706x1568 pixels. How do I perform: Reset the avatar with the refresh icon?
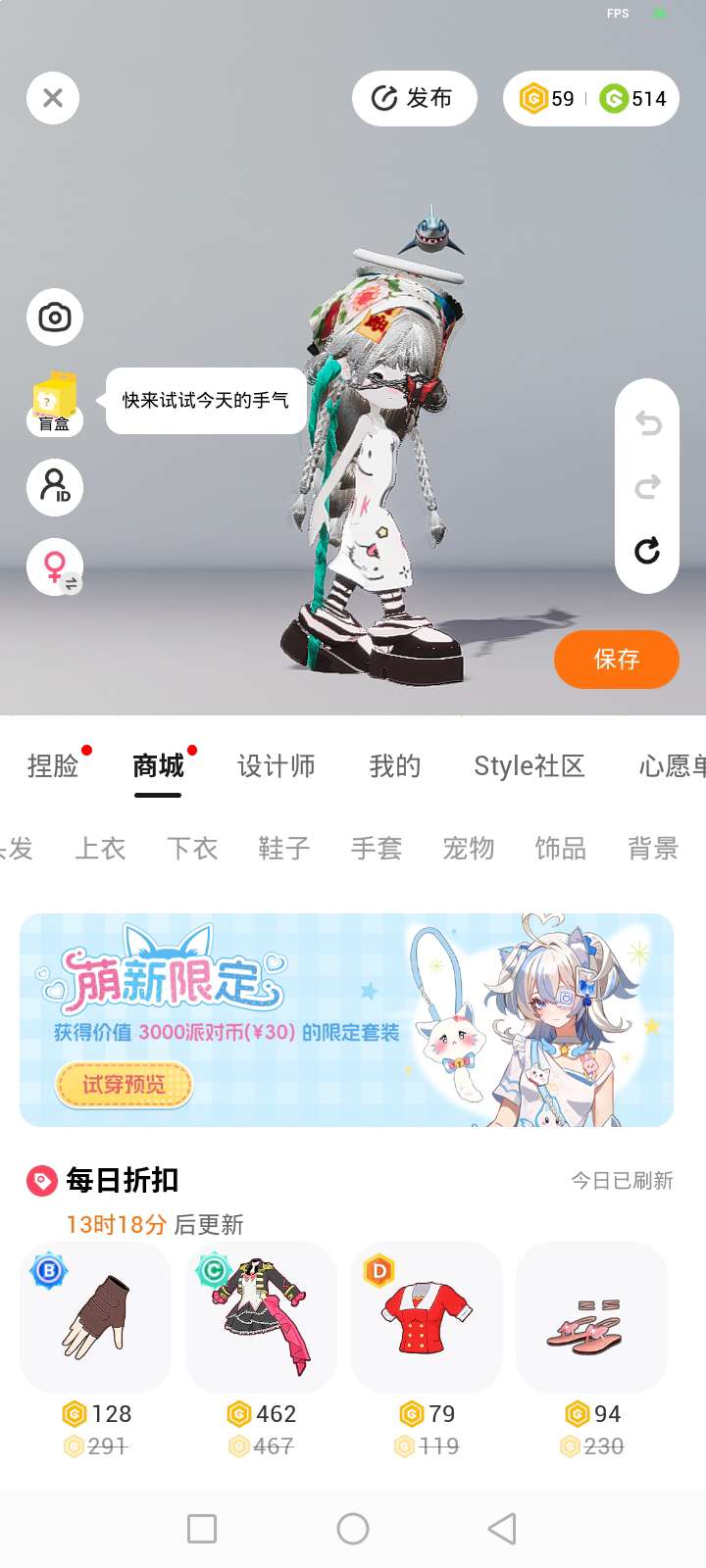click(647, 551)
